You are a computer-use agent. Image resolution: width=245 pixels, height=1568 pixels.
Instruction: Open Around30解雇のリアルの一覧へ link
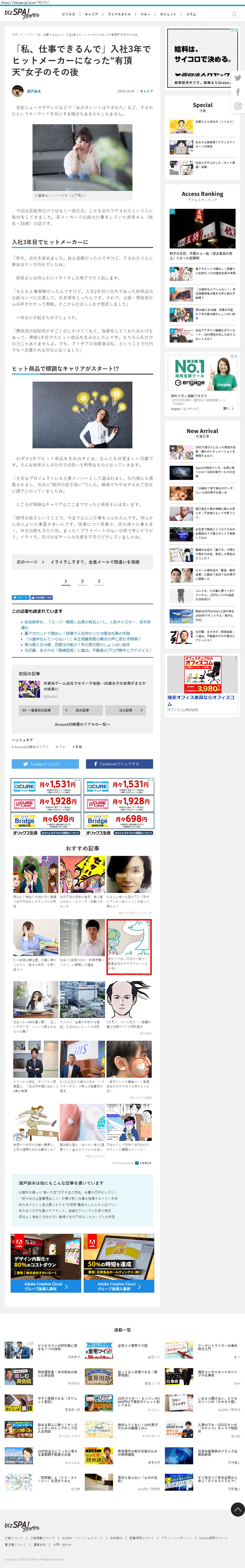pos(82,724)
